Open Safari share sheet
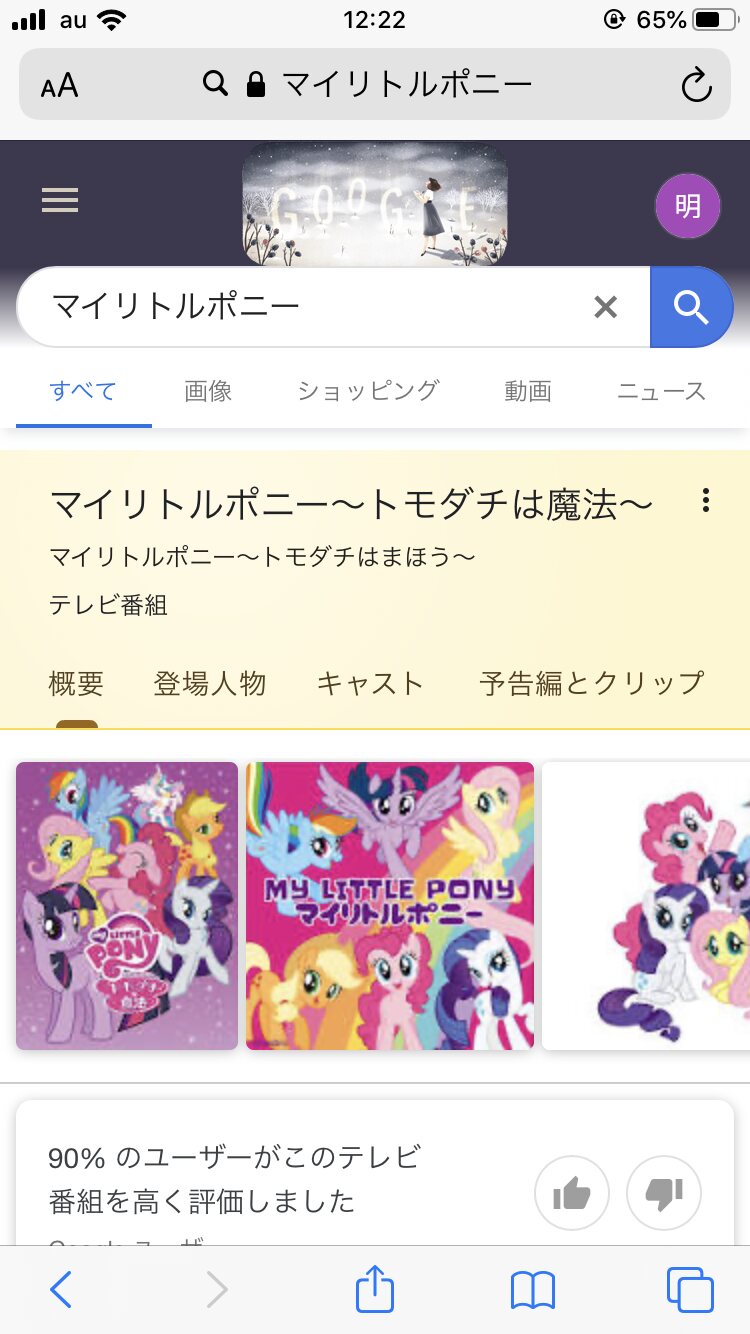Screen dimensions: 750x1334 click(376, 1290)
